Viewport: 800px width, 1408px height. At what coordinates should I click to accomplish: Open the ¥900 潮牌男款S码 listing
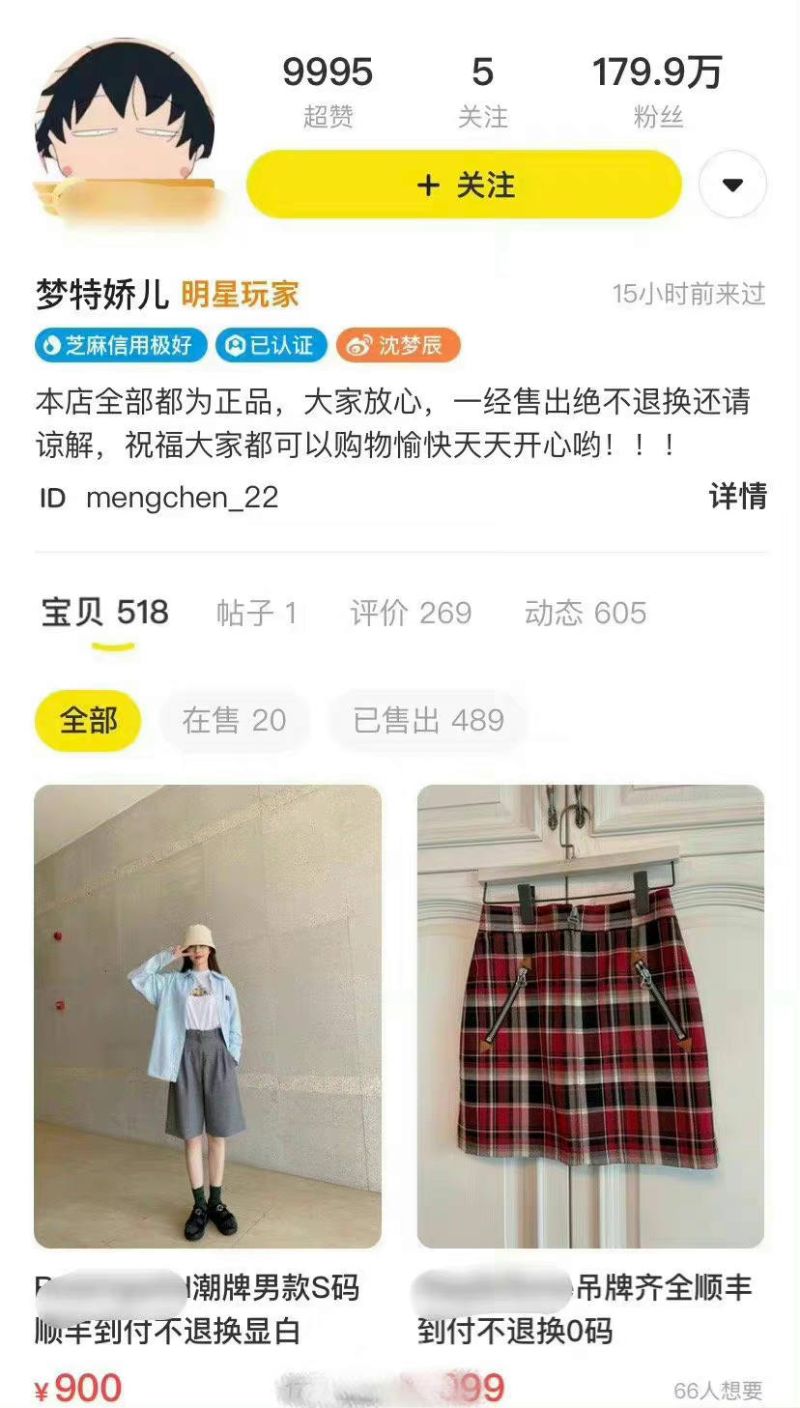207,1016
